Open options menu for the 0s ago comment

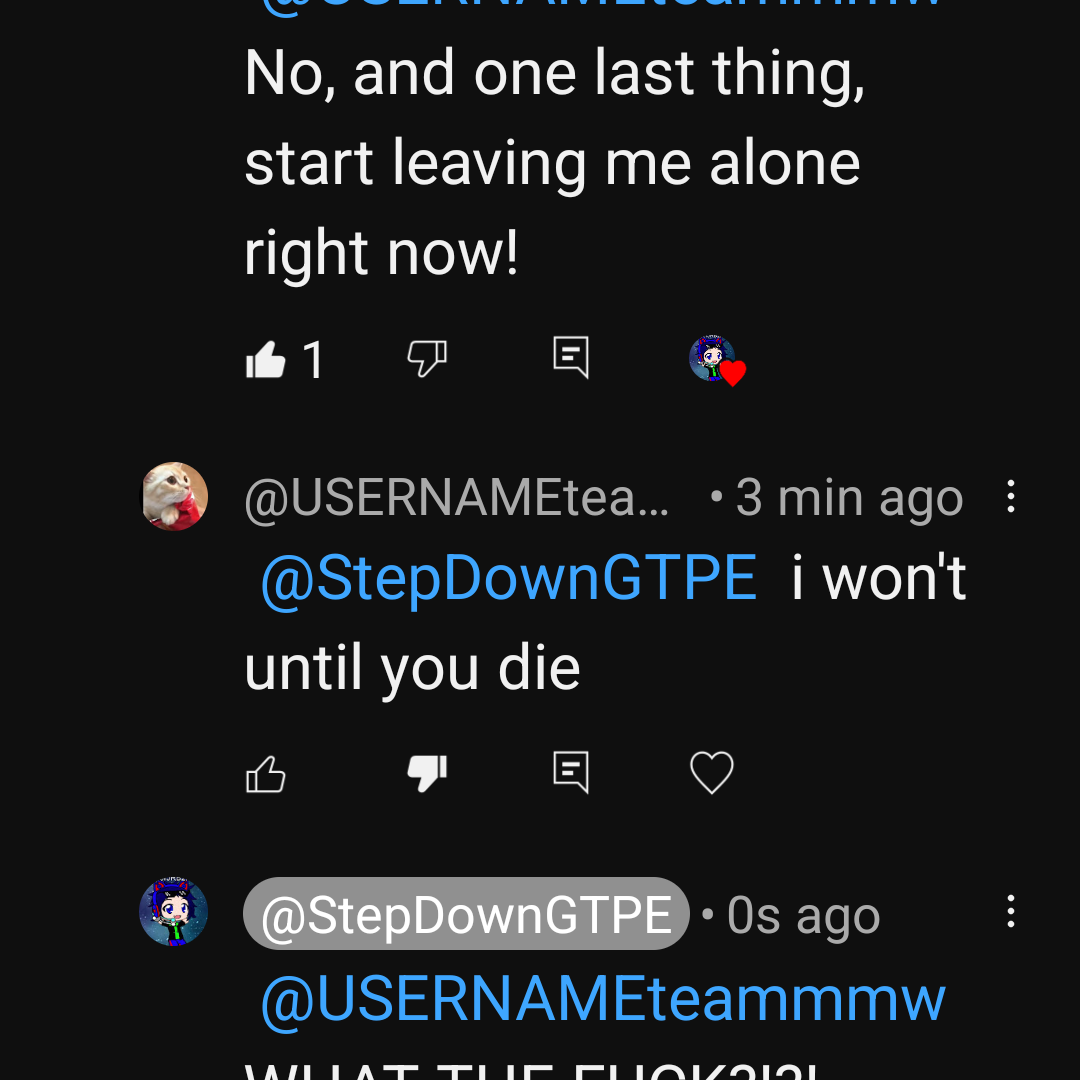[x=1011, y=912]
